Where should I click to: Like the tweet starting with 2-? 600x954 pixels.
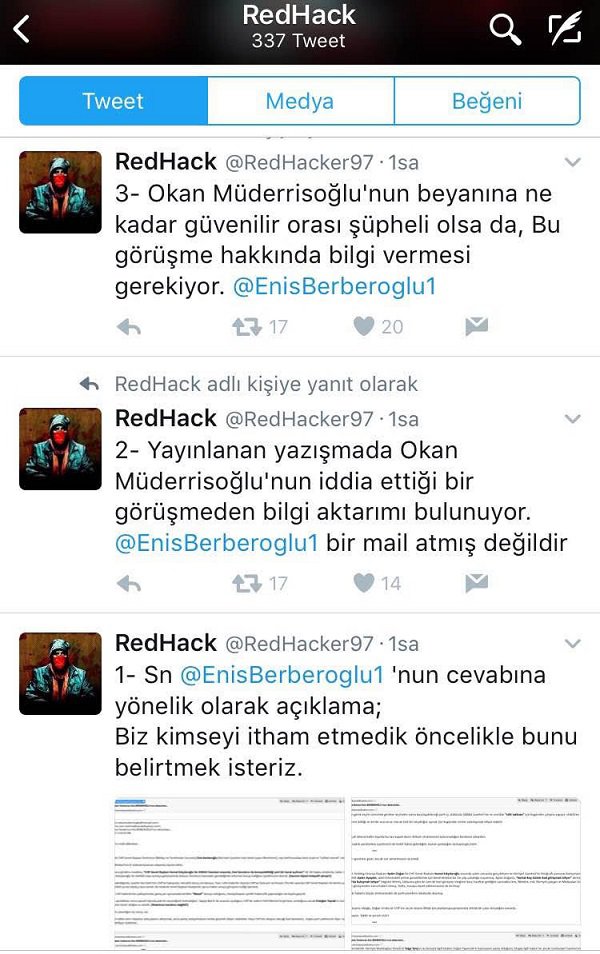[365, 582]
